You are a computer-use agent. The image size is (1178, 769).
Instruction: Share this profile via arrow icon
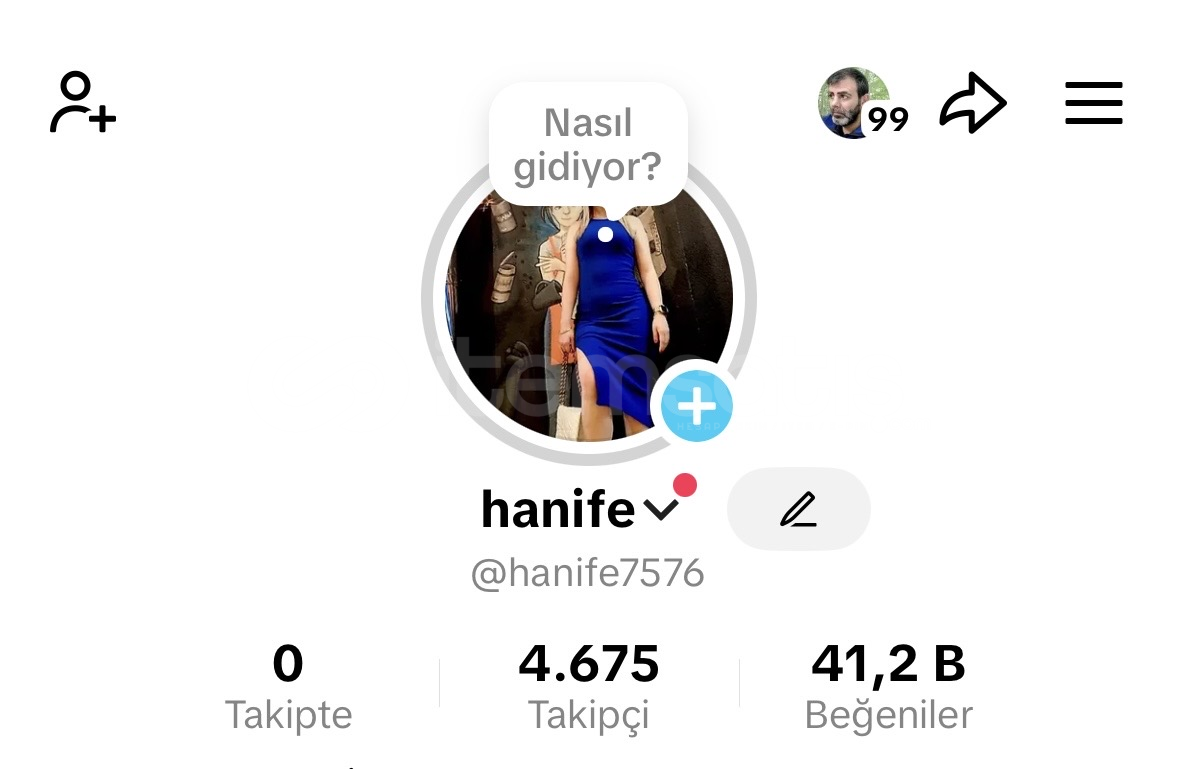[972, 103]
